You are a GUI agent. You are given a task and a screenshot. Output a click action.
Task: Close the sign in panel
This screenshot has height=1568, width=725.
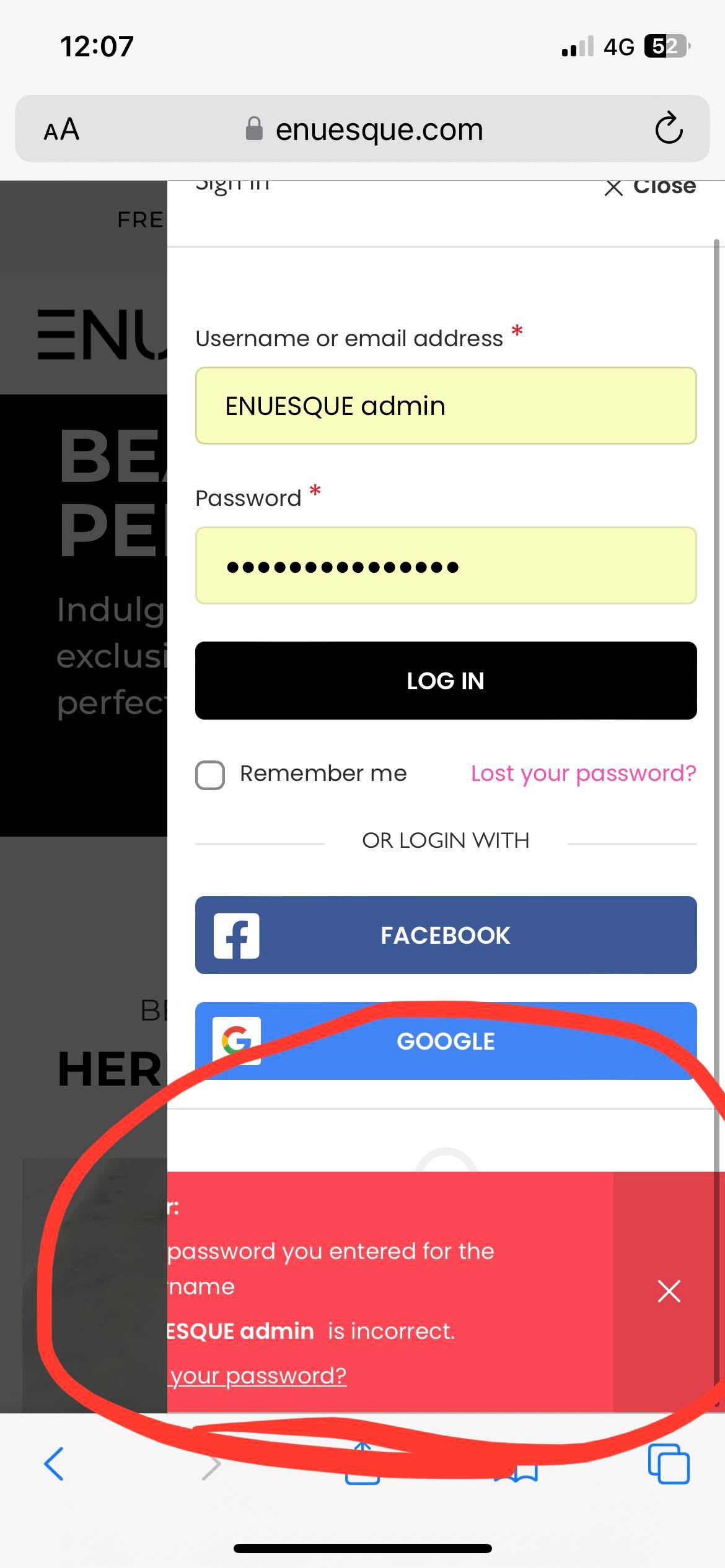click(x=650, y=186)
